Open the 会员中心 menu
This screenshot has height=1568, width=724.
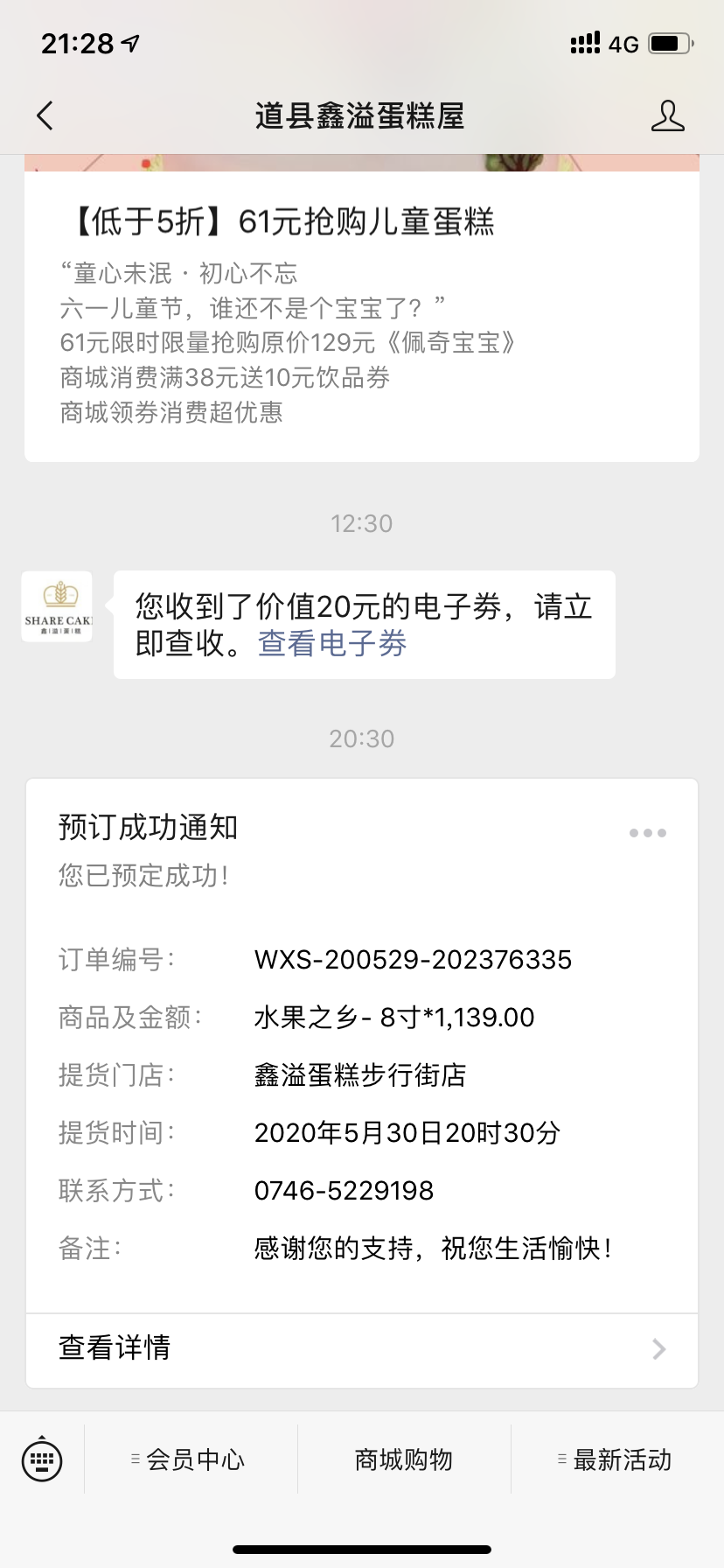coord(191,1459)
